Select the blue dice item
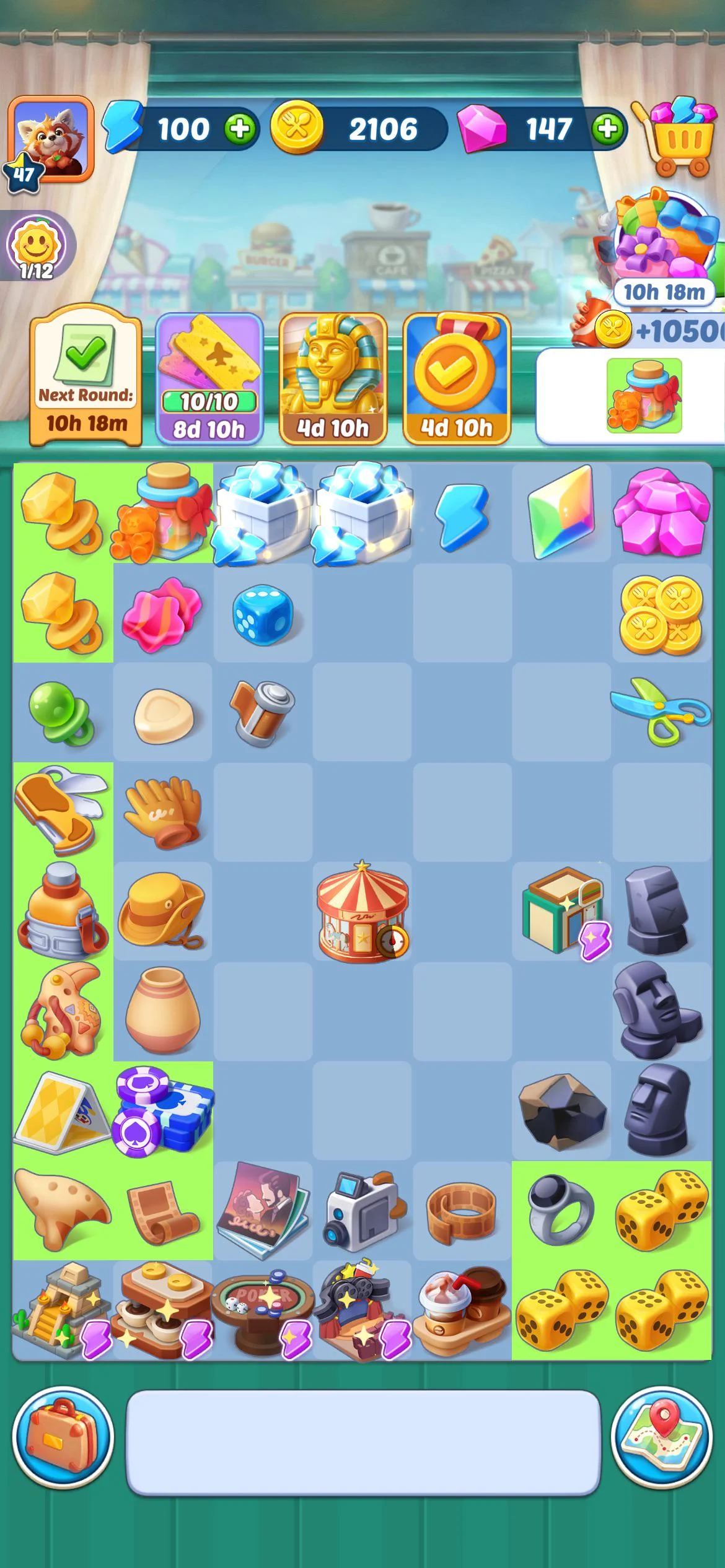 [263, 614]
